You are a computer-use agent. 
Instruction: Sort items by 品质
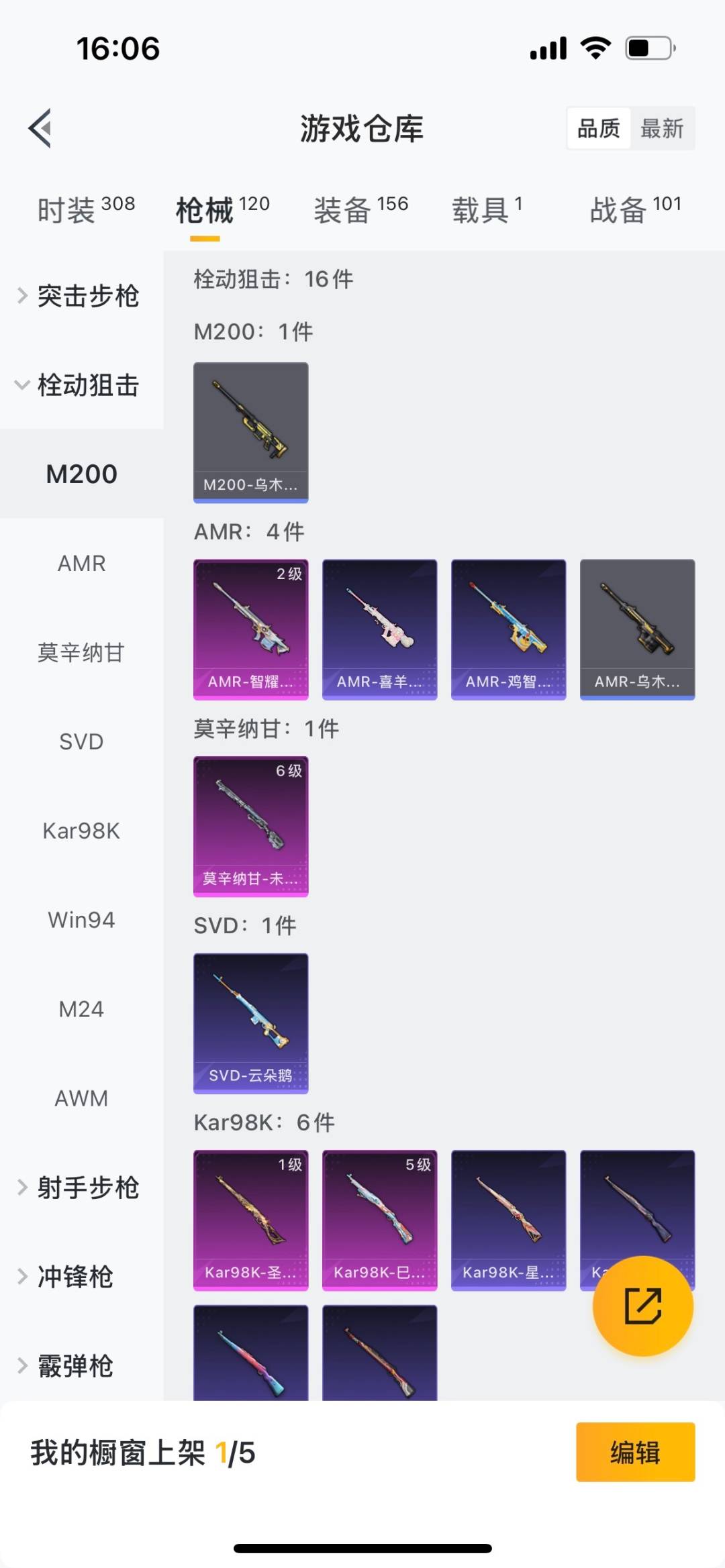(598, 128)
